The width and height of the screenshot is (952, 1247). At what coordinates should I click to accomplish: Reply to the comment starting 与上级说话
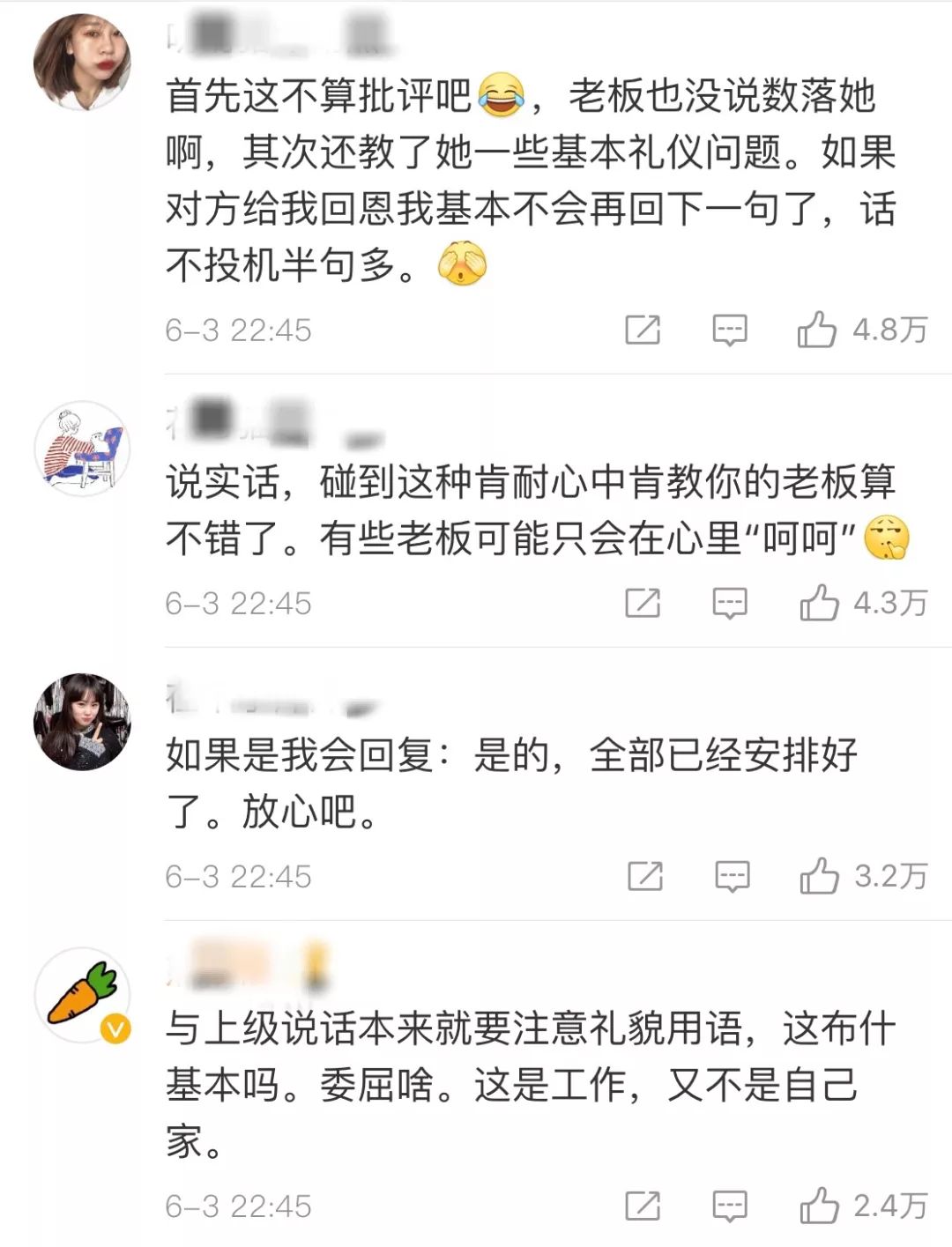(x=730, y=1206)
